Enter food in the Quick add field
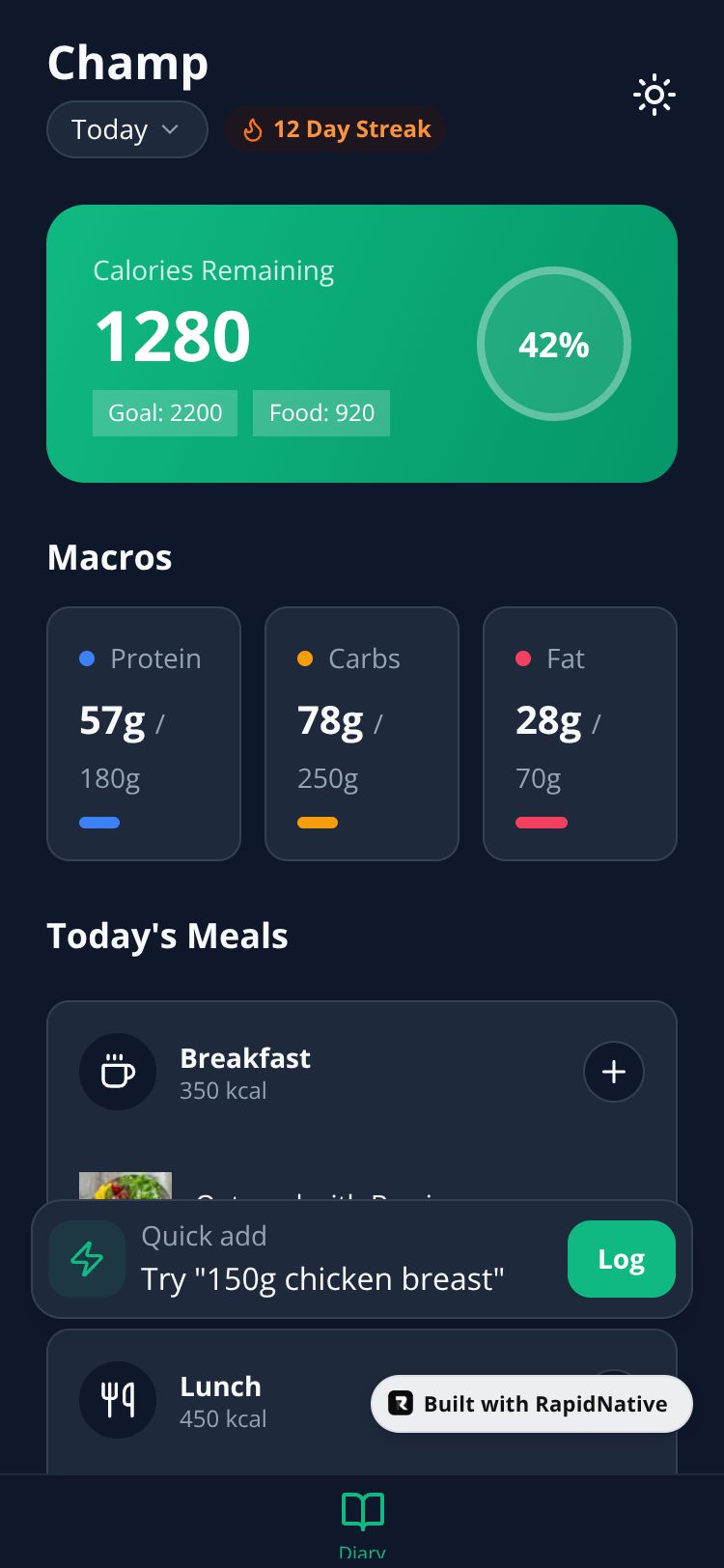The width and height of the screenshot is (724, 1568). pyautogui.click(x=338, y=1259)
